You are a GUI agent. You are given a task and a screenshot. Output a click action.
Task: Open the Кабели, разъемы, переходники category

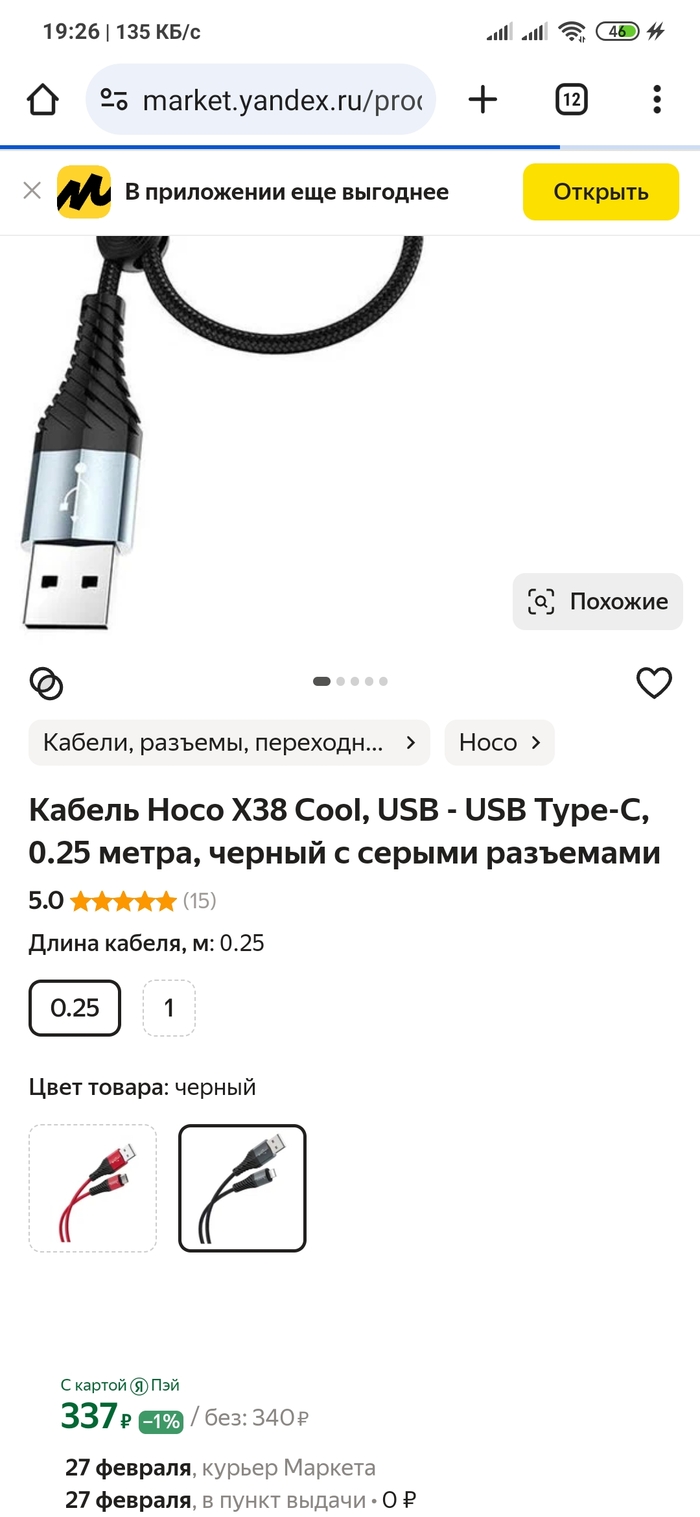click(x=229, y=743)
